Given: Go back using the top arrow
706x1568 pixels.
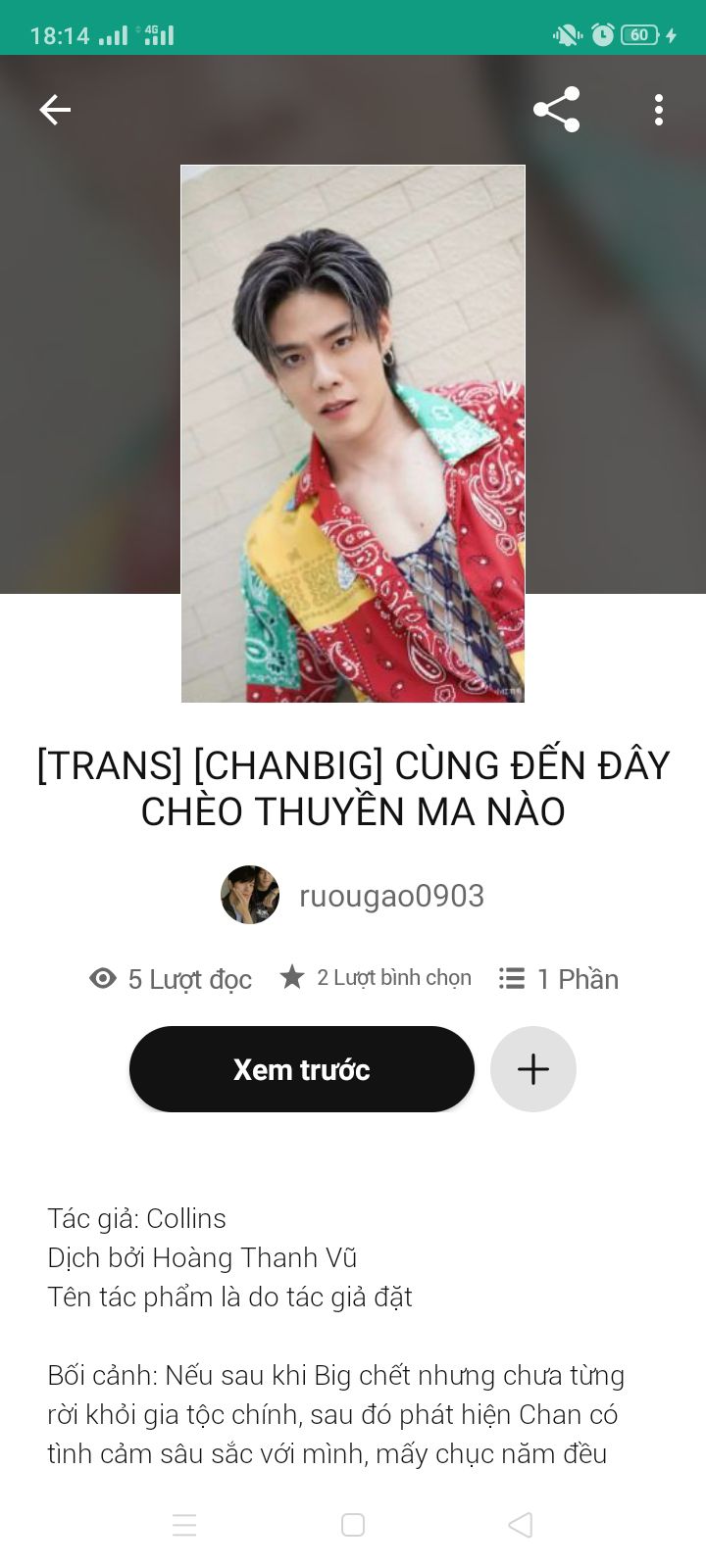Looking at the screenshot, I should pos(55,110).
